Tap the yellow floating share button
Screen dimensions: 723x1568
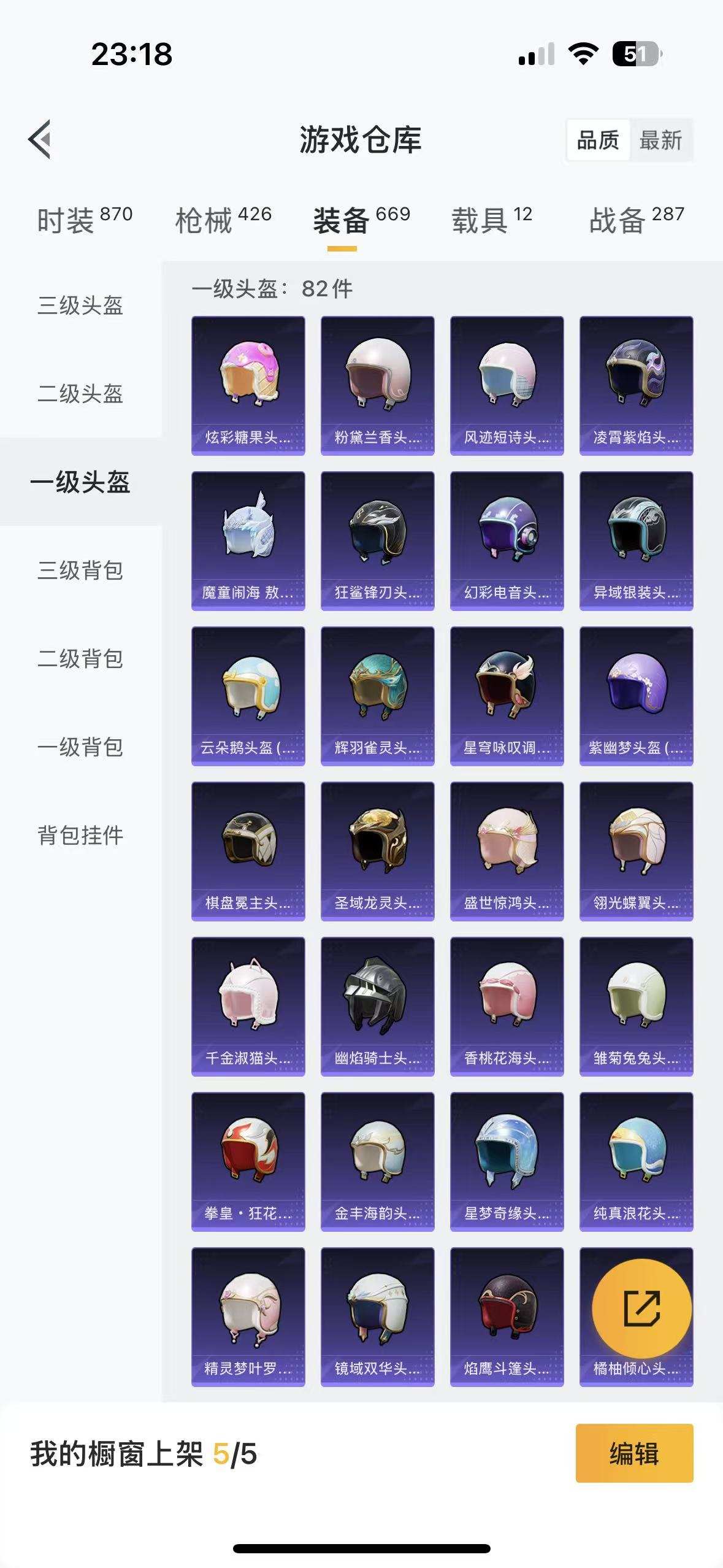coord(641,1309)
